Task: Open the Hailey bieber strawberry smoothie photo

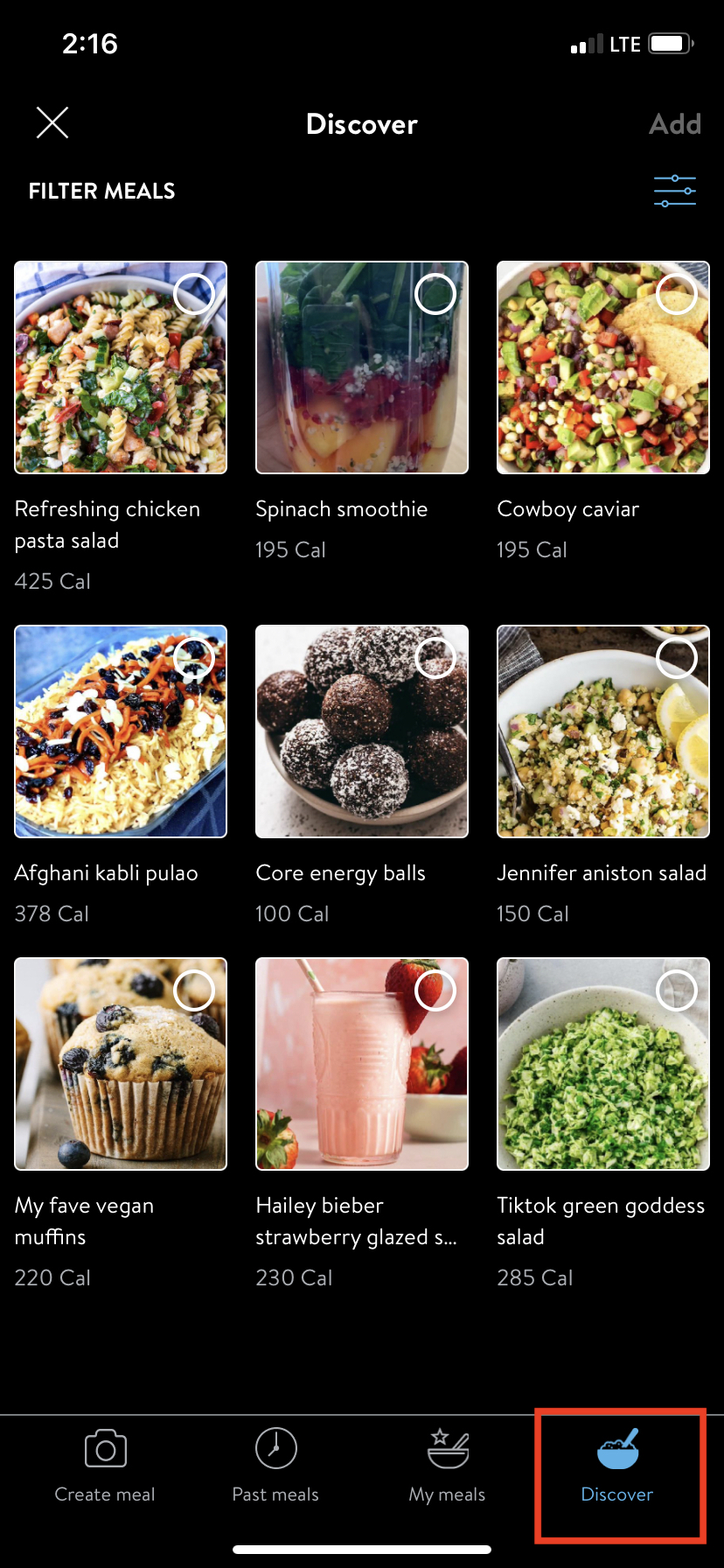Action: click(361, 1064)
